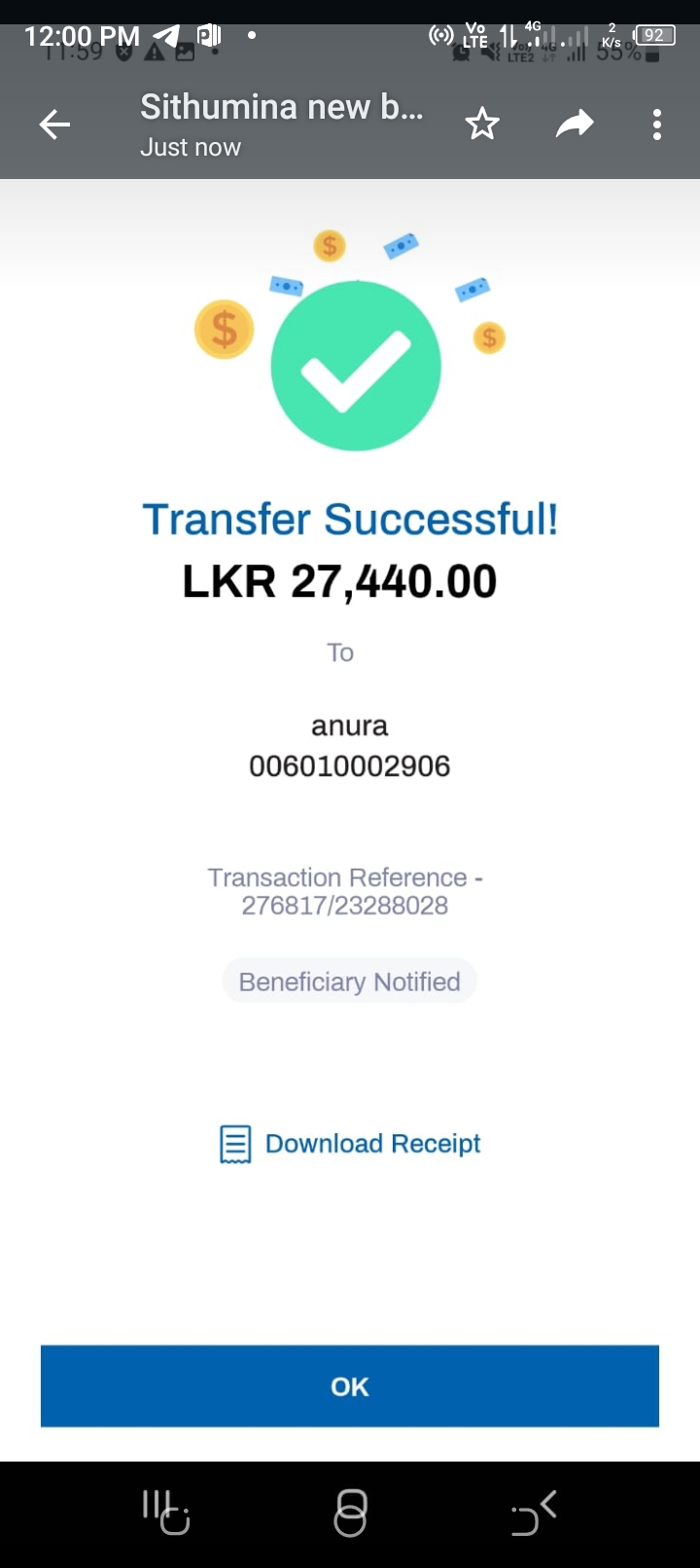The height and width of the screenshot is (1568, 700).
Task: Tap the system home button
Action: [350, 1513]
